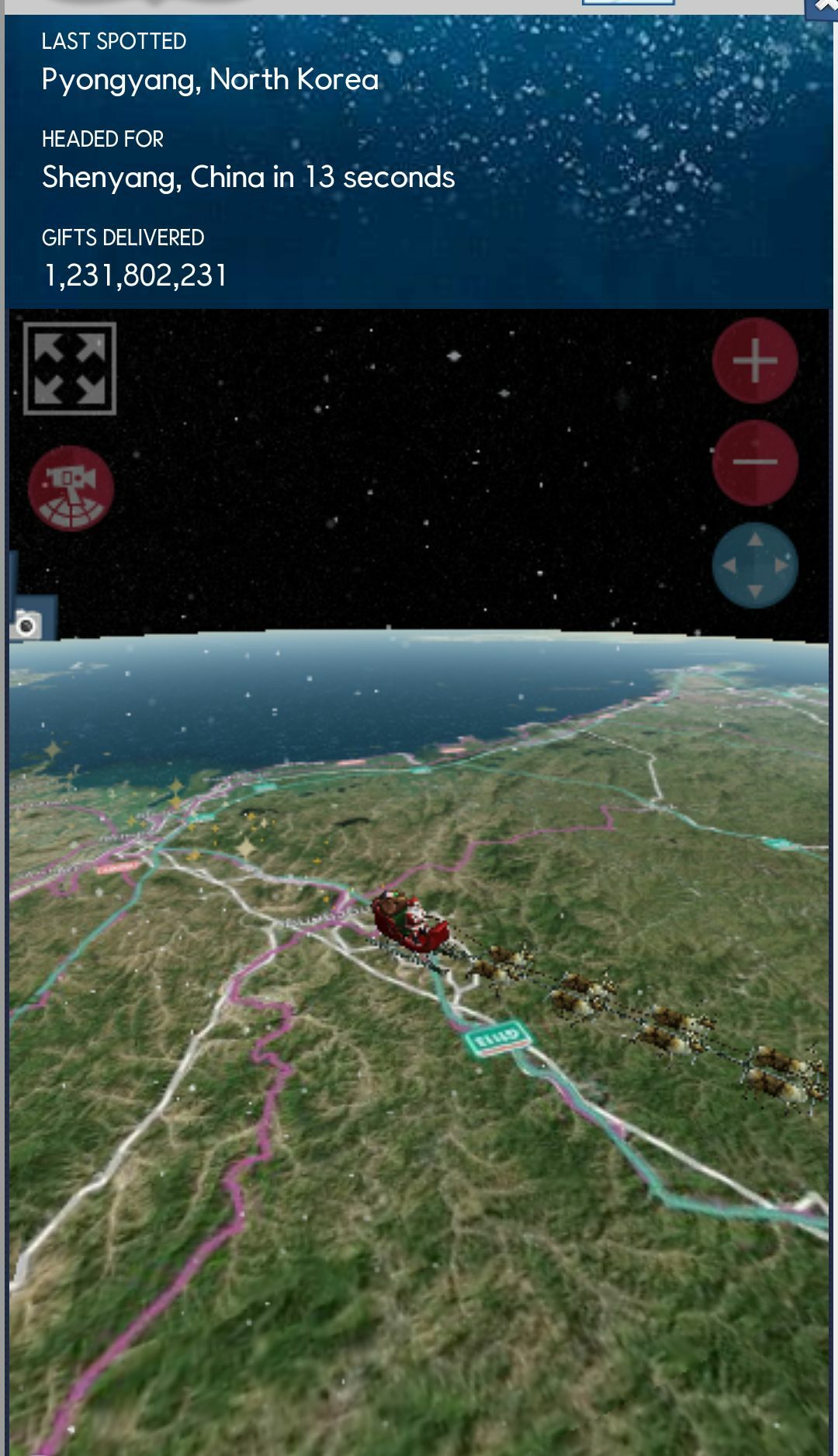Image resolution: width=838 pixels, height=1456 pixels.
Task: Close the tracker panel
Action: click(822, 8)
